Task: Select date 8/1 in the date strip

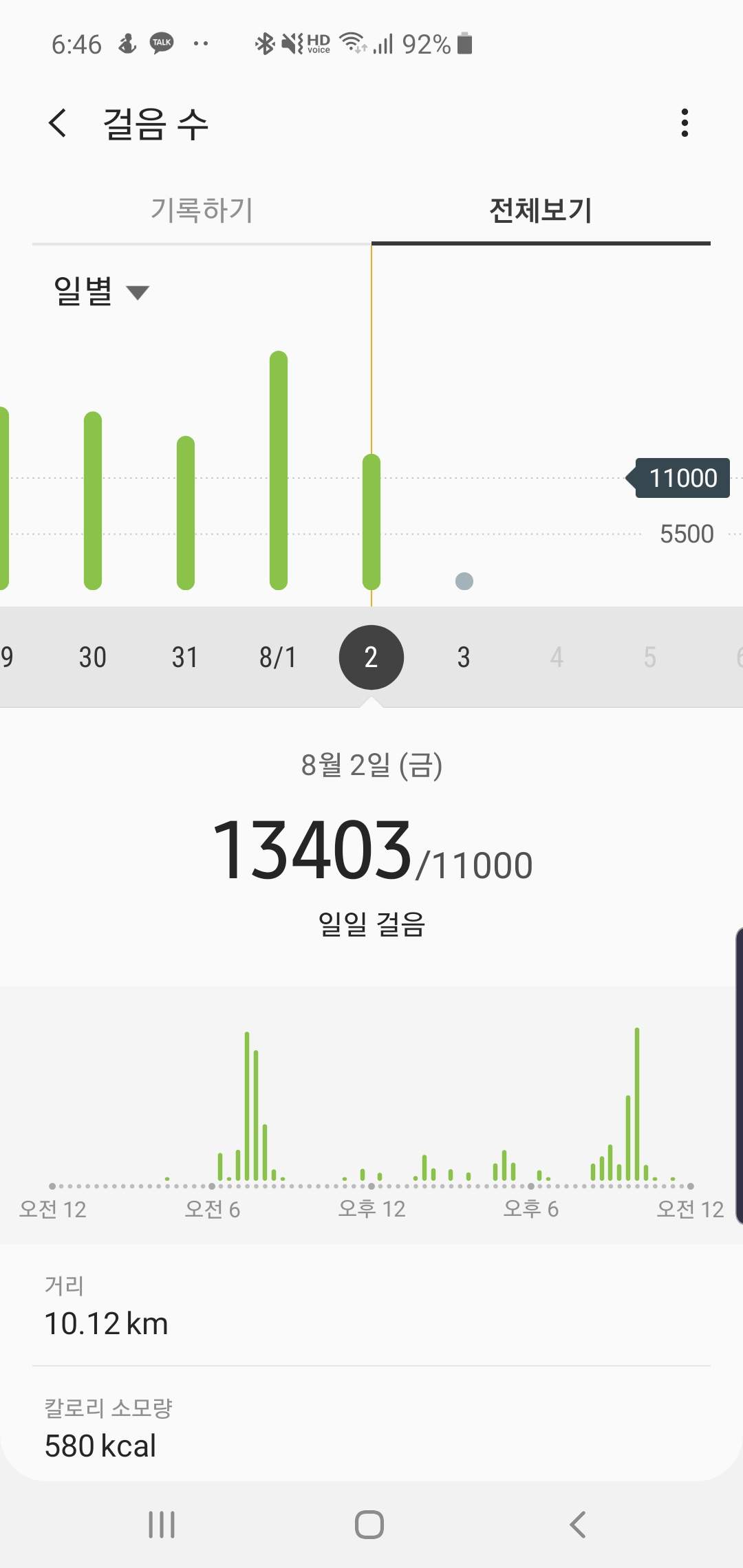Action: click(278, 657)
